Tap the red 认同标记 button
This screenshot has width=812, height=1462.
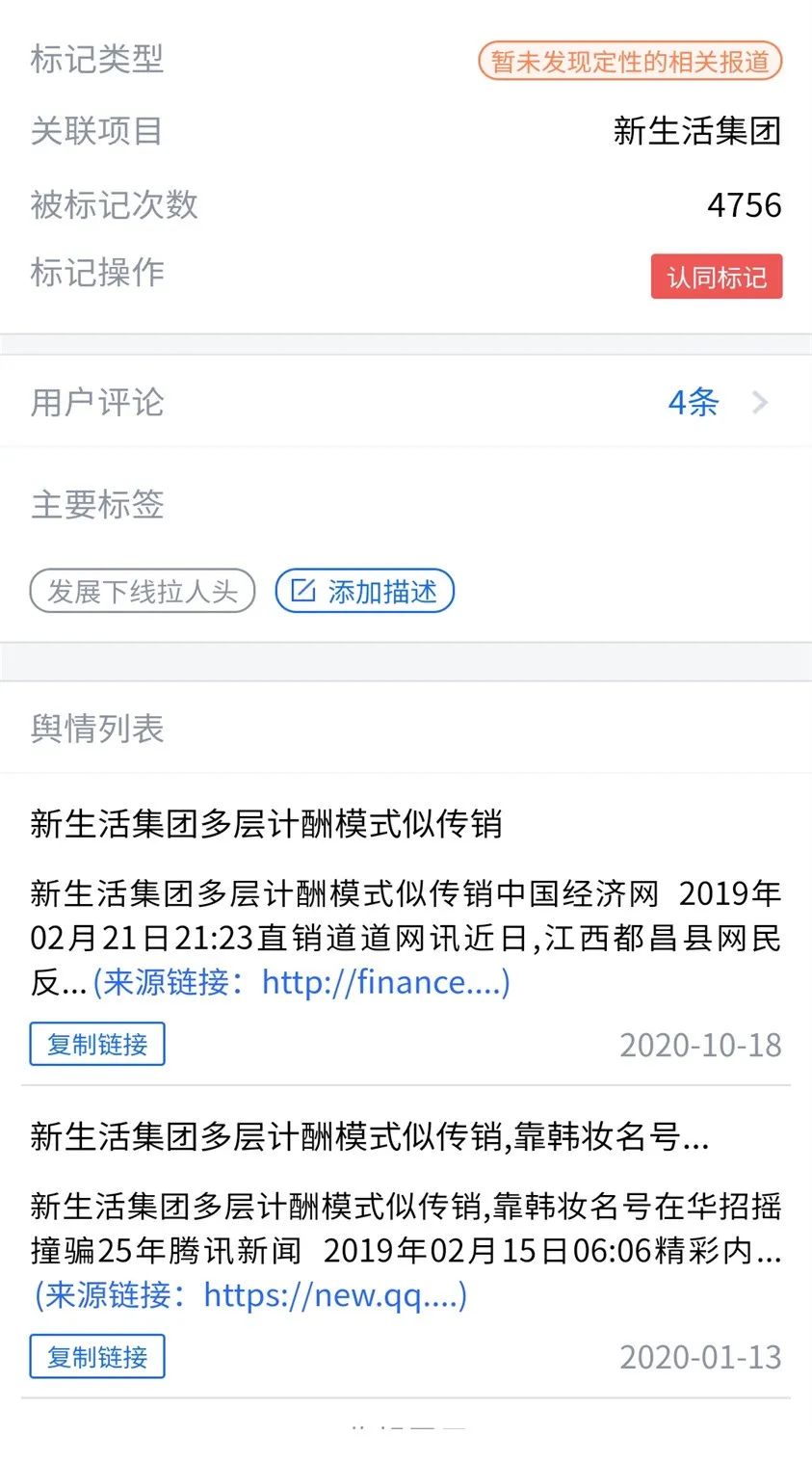tap(716, 278)
